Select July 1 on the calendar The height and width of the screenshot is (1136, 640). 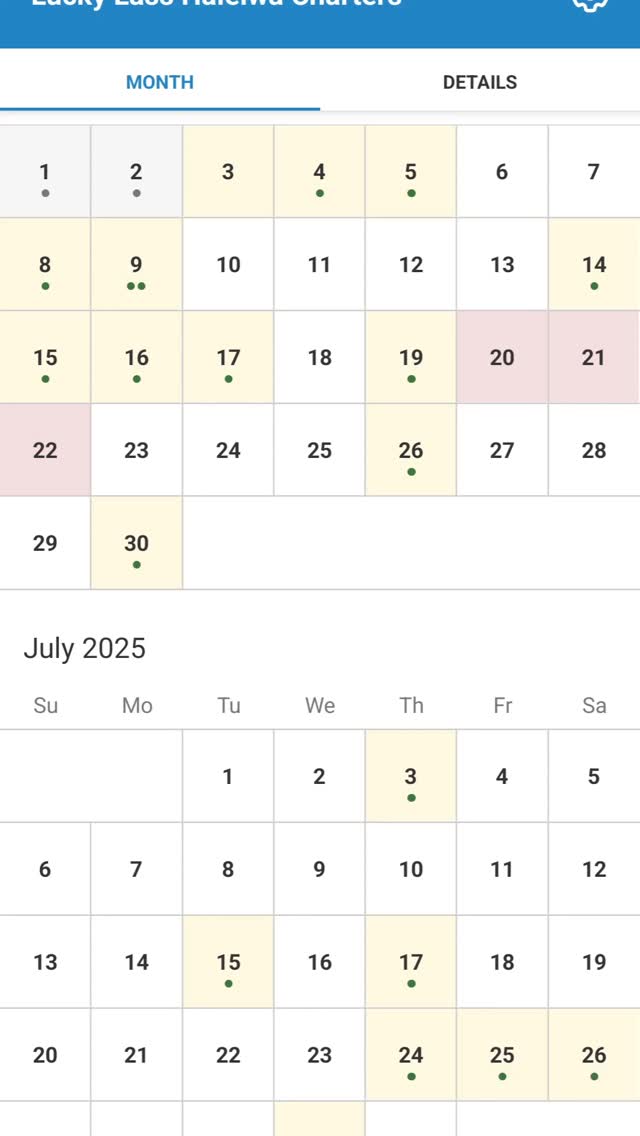click(228, 776)
